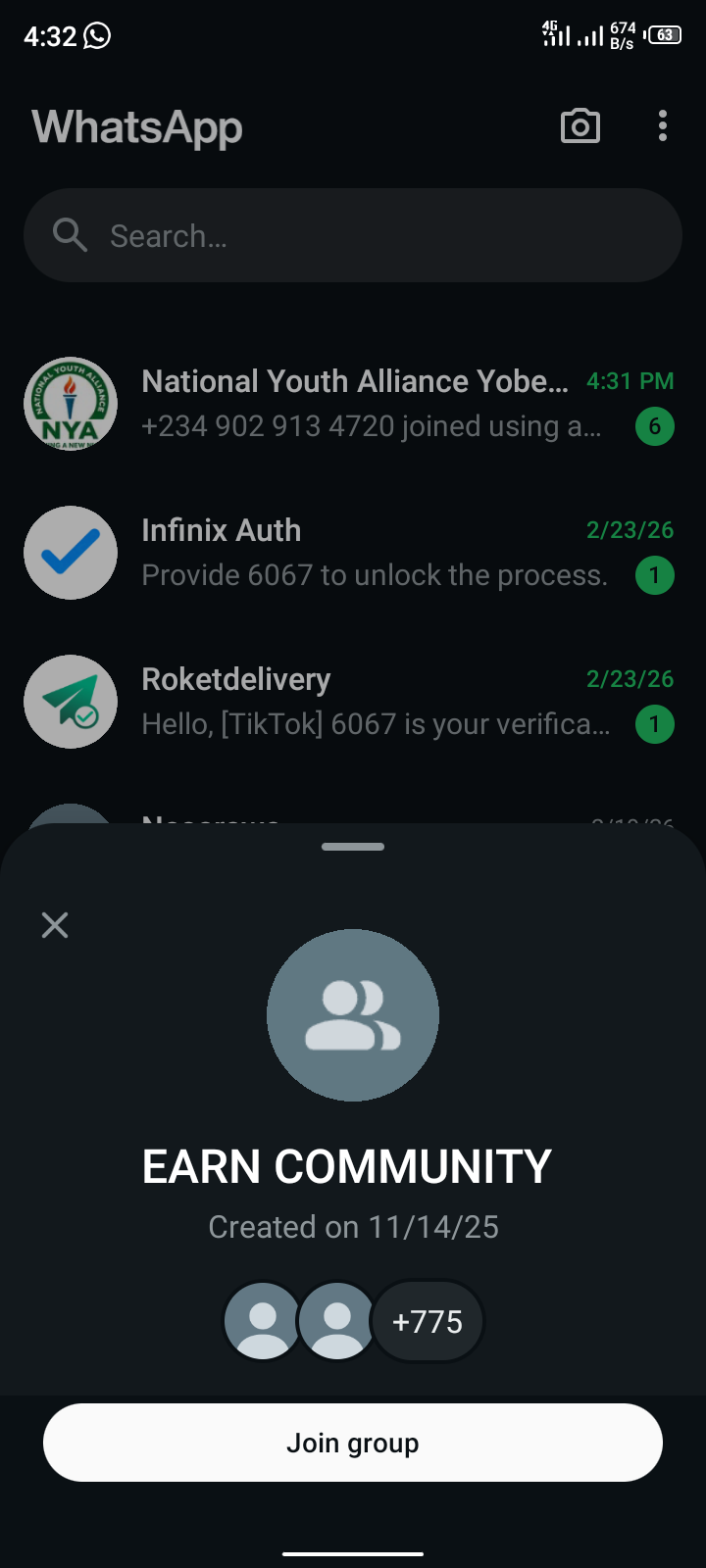Open the WhatsApp camera
706x1568 pixels.
coord(580,126)
